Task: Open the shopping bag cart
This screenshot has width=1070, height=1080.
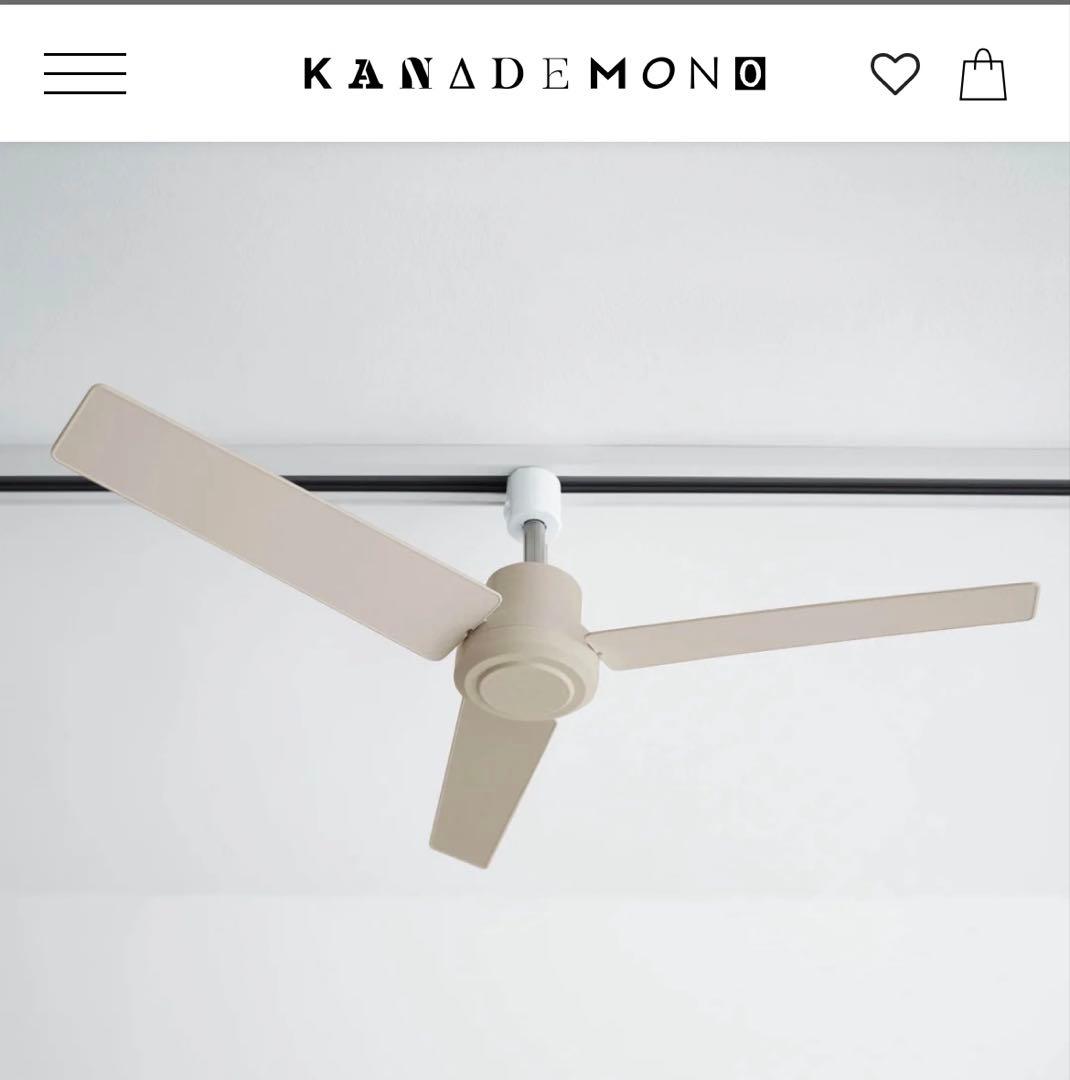Action: [982, 75]
